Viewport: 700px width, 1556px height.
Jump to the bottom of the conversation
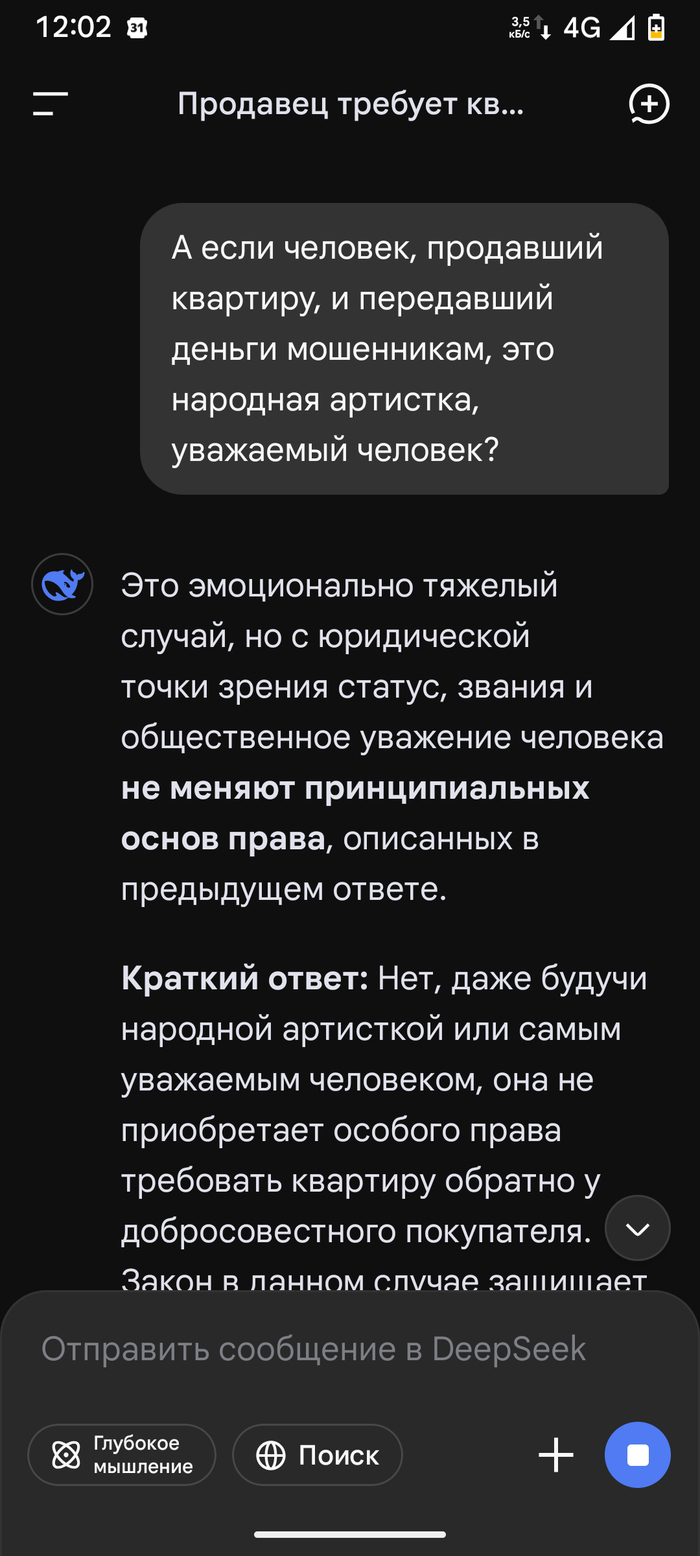tap(638, 1228)
